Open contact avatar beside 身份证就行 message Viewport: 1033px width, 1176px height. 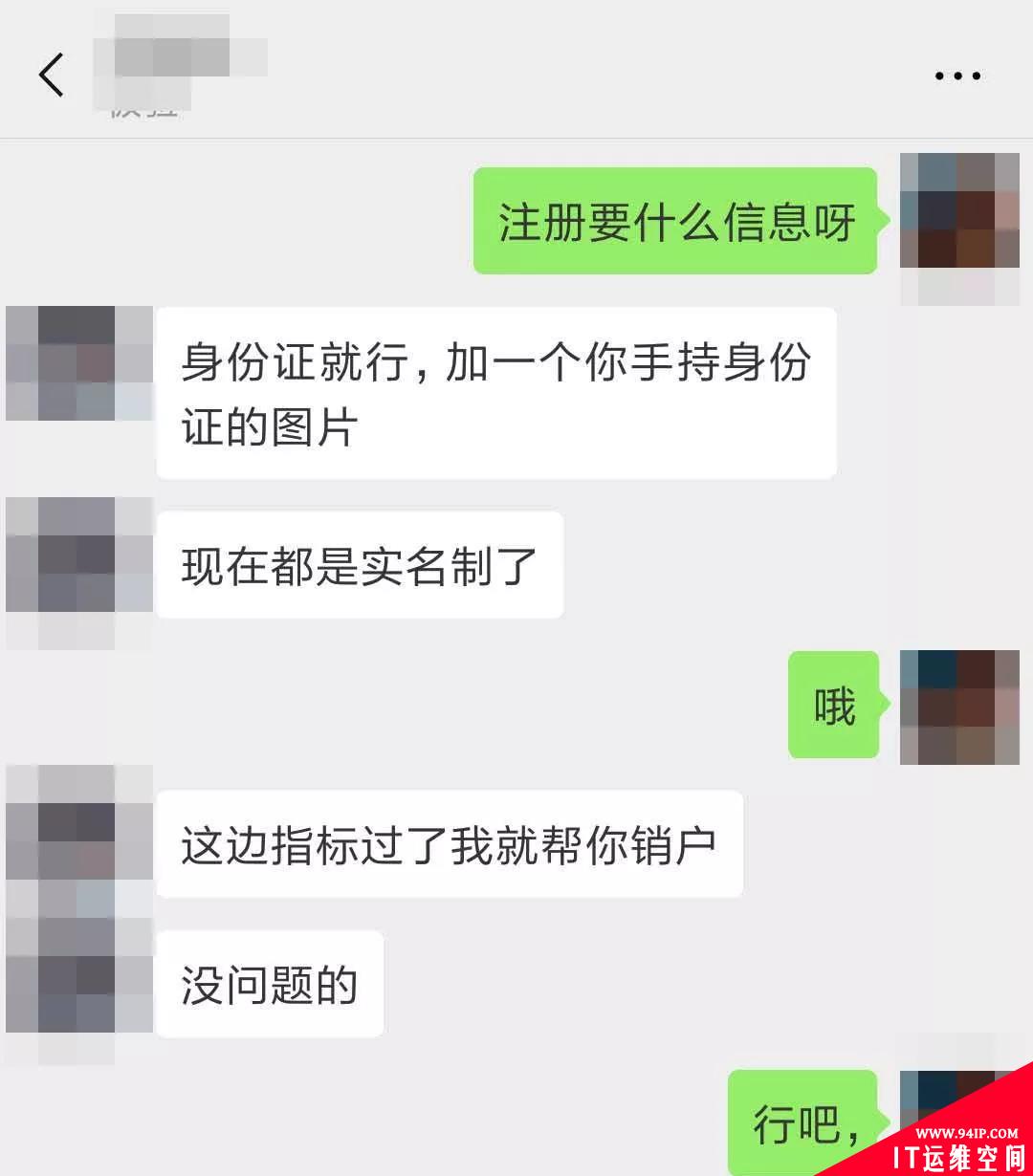[79, 363]
